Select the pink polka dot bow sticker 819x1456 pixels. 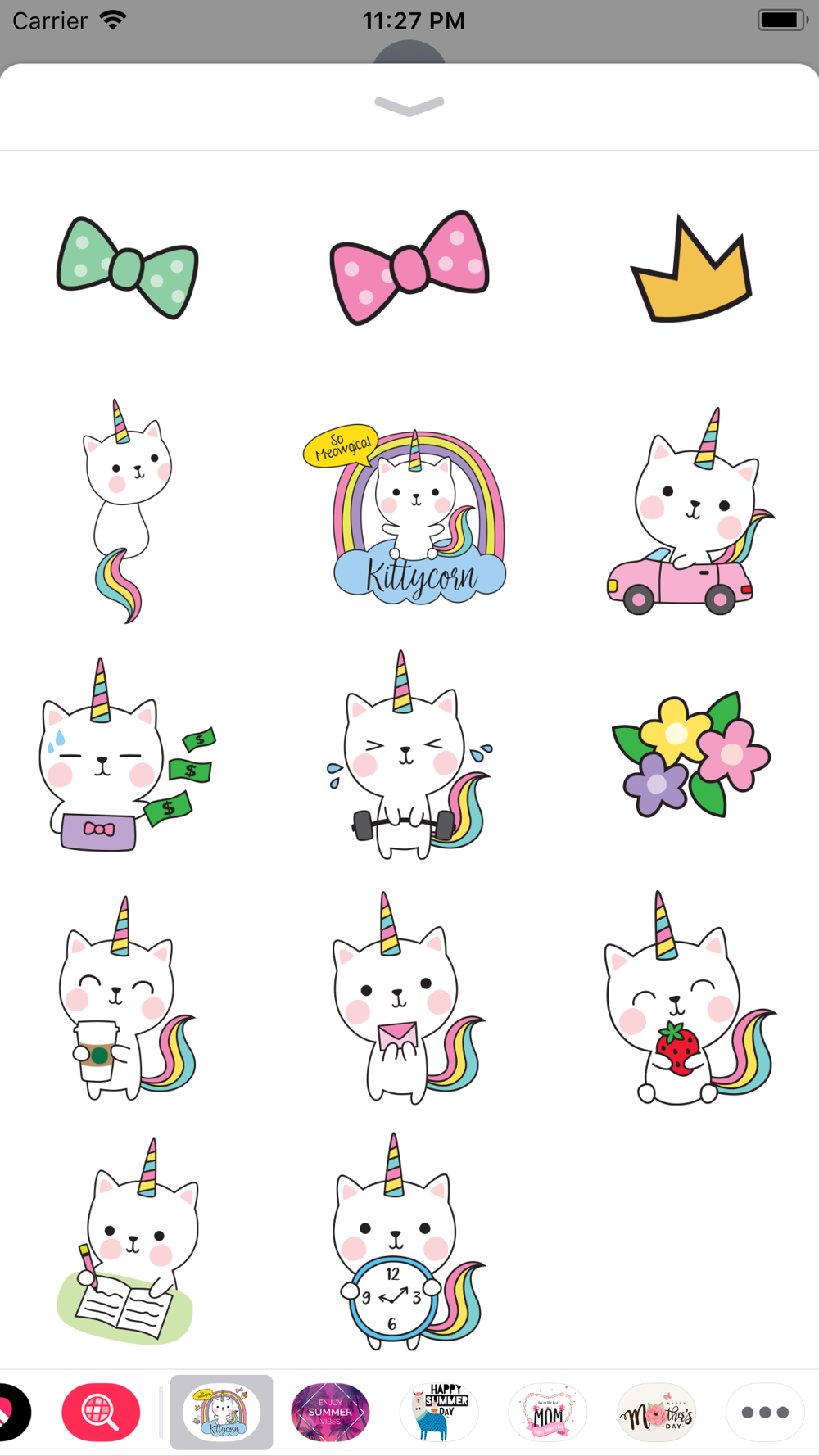click(409, 267)
